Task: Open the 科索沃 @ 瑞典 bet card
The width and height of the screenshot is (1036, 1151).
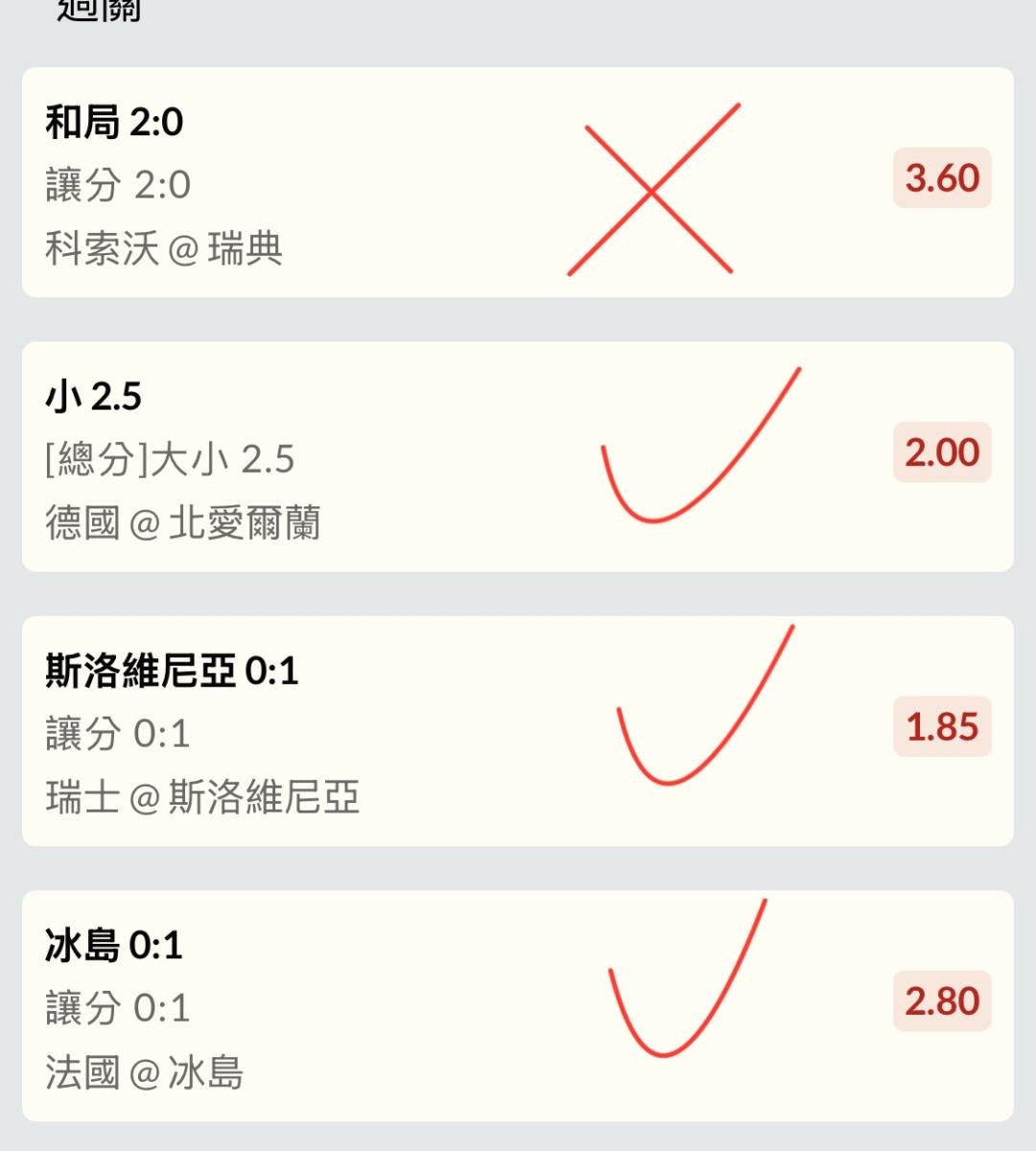Action: click(x=384, y=182)
